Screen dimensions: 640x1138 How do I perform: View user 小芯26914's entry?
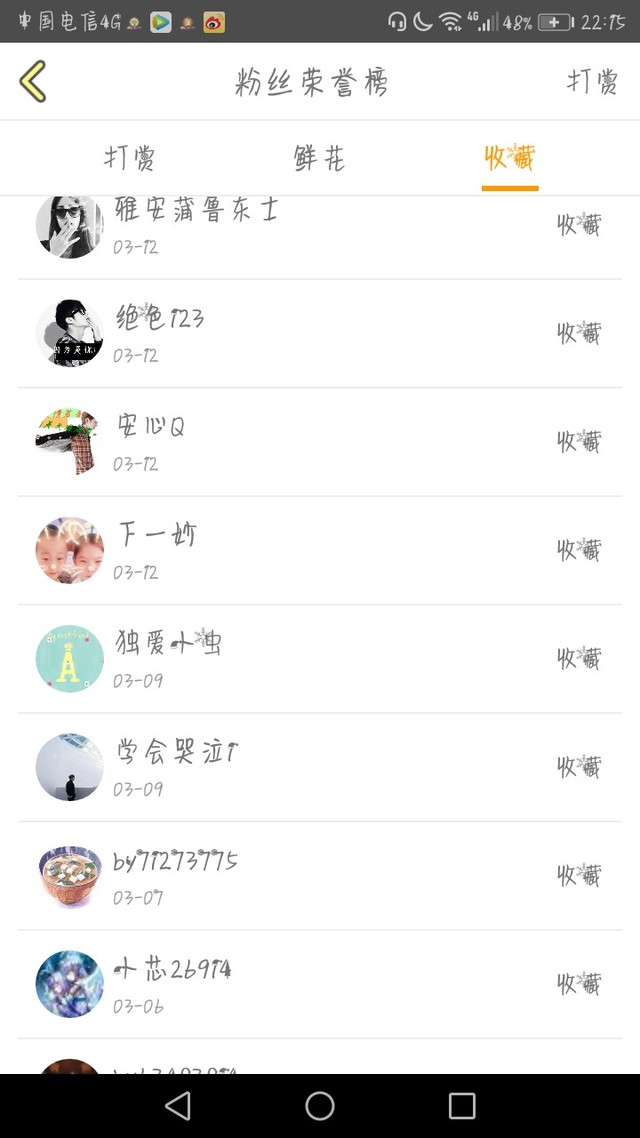pyautogui.click(x=320, y=984)
